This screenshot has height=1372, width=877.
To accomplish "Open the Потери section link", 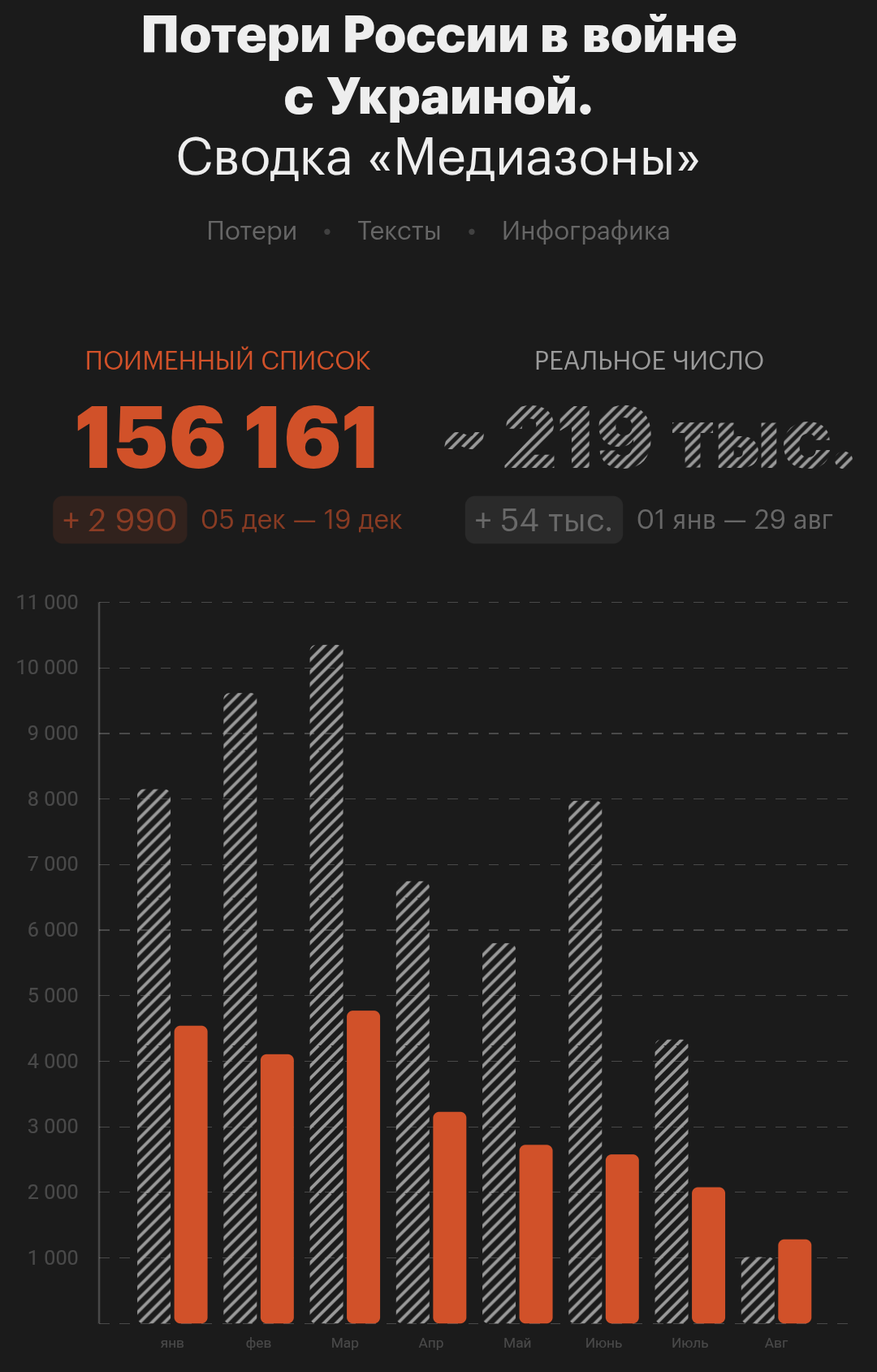I will [x=252, y=231].
